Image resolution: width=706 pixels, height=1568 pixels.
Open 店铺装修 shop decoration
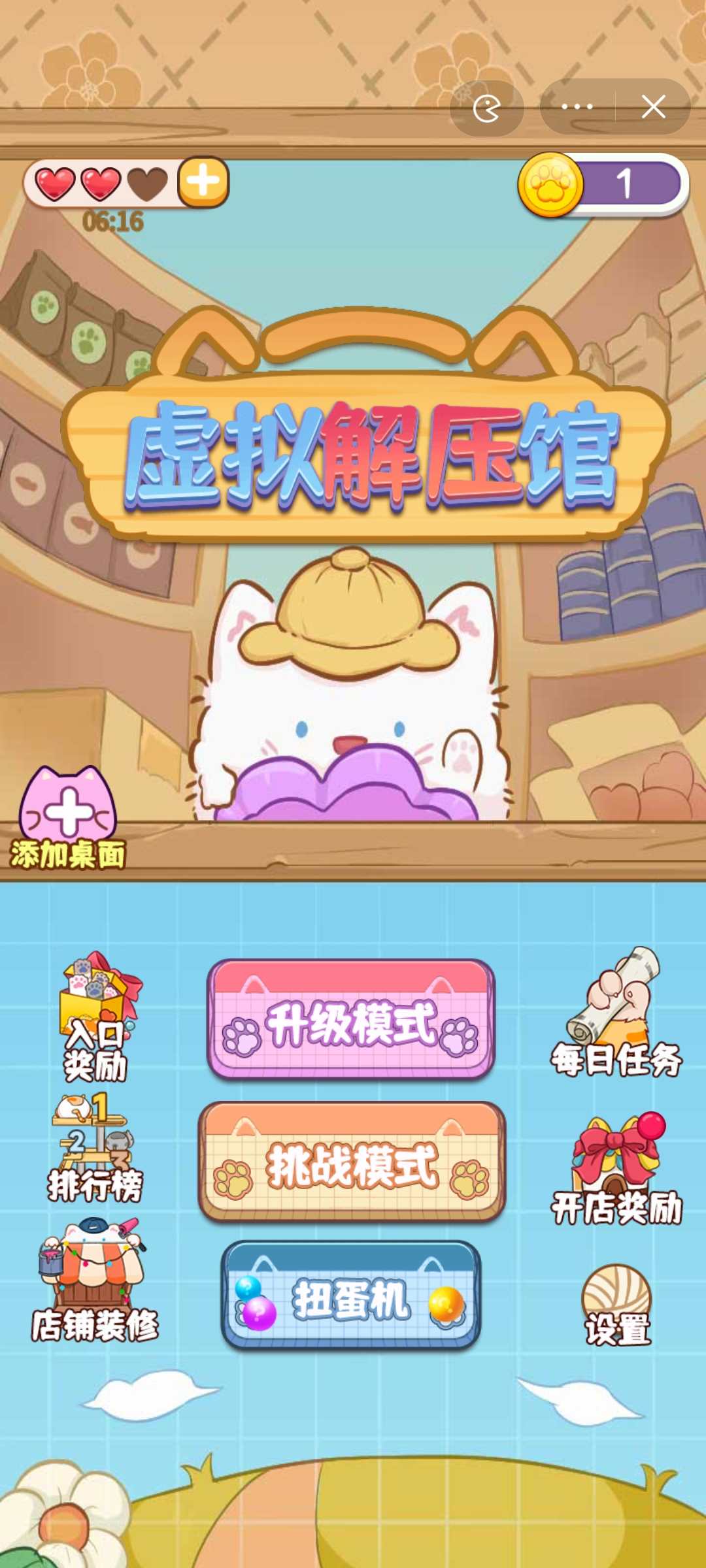pos(94,1281)
